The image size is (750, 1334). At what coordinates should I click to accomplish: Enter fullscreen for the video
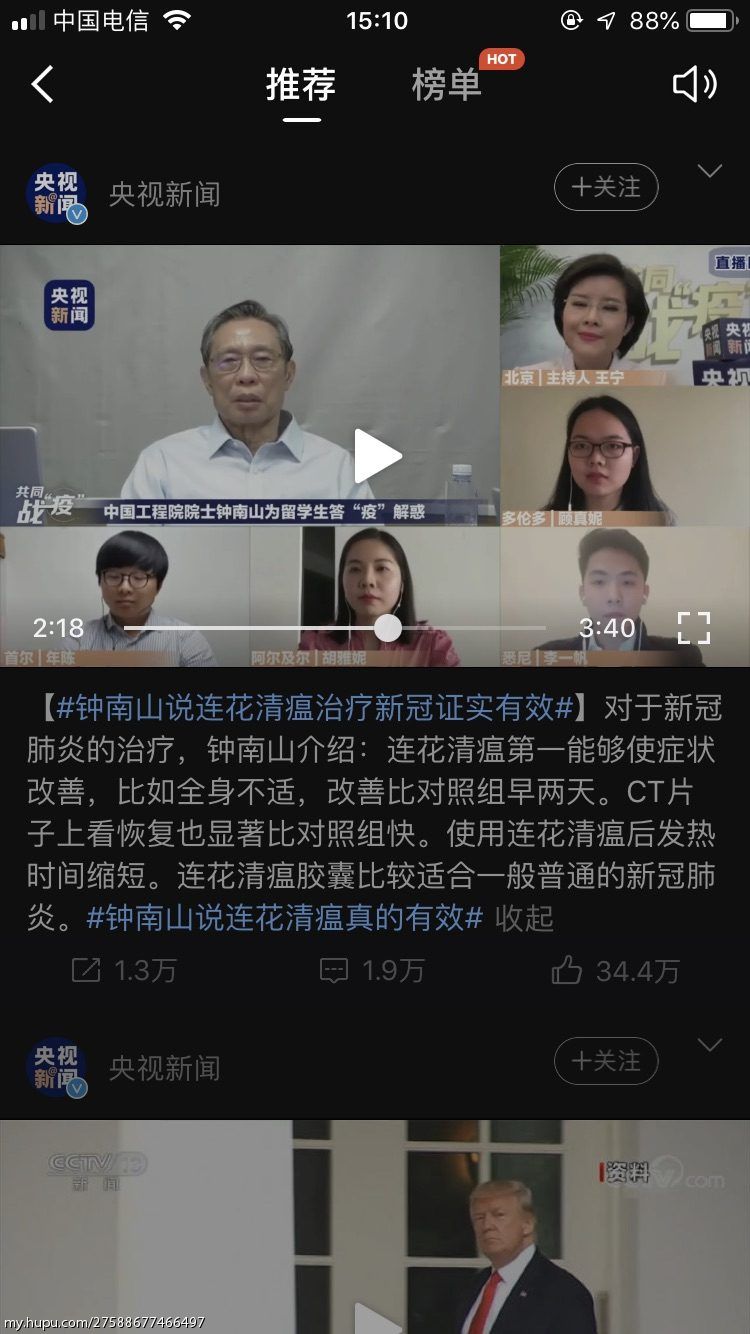pyautogui.click(x=694, y=628)
